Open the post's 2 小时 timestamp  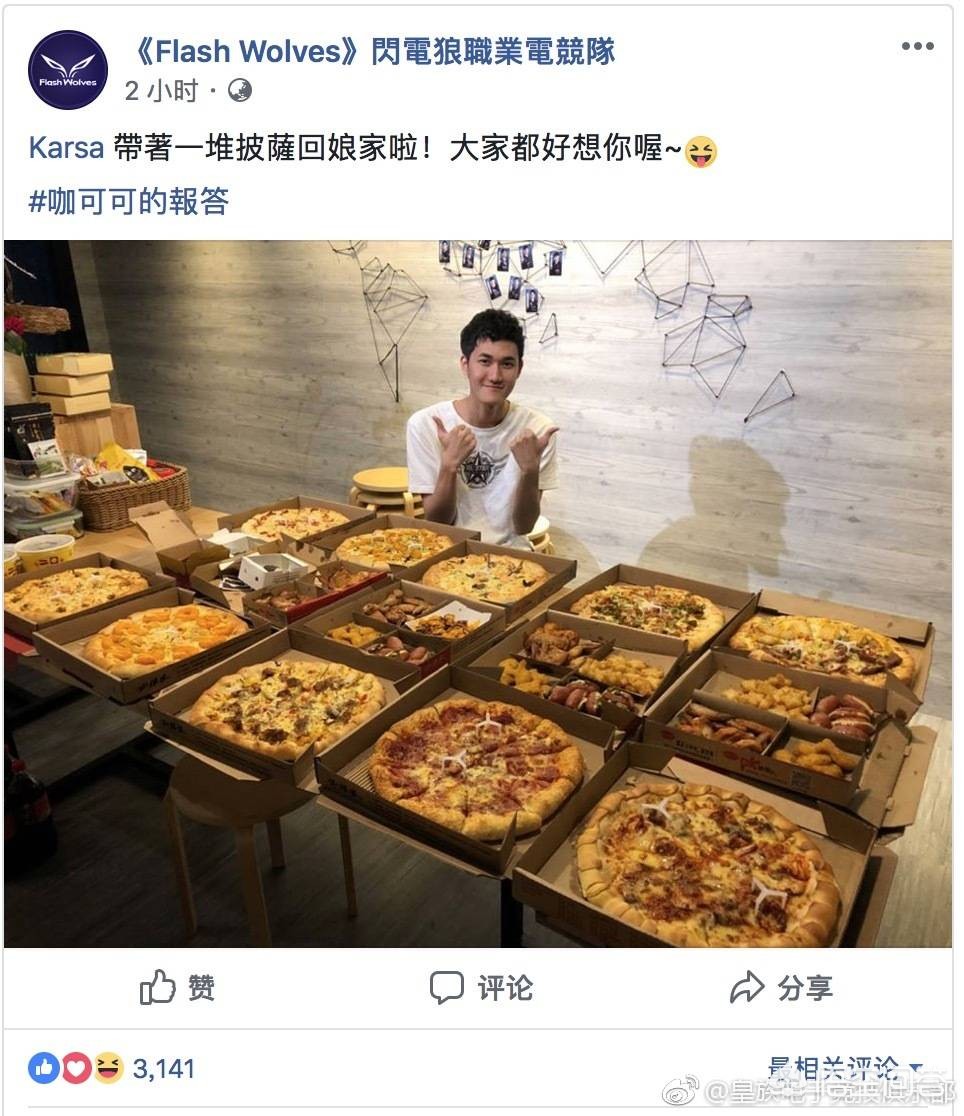tap(160, 91)
